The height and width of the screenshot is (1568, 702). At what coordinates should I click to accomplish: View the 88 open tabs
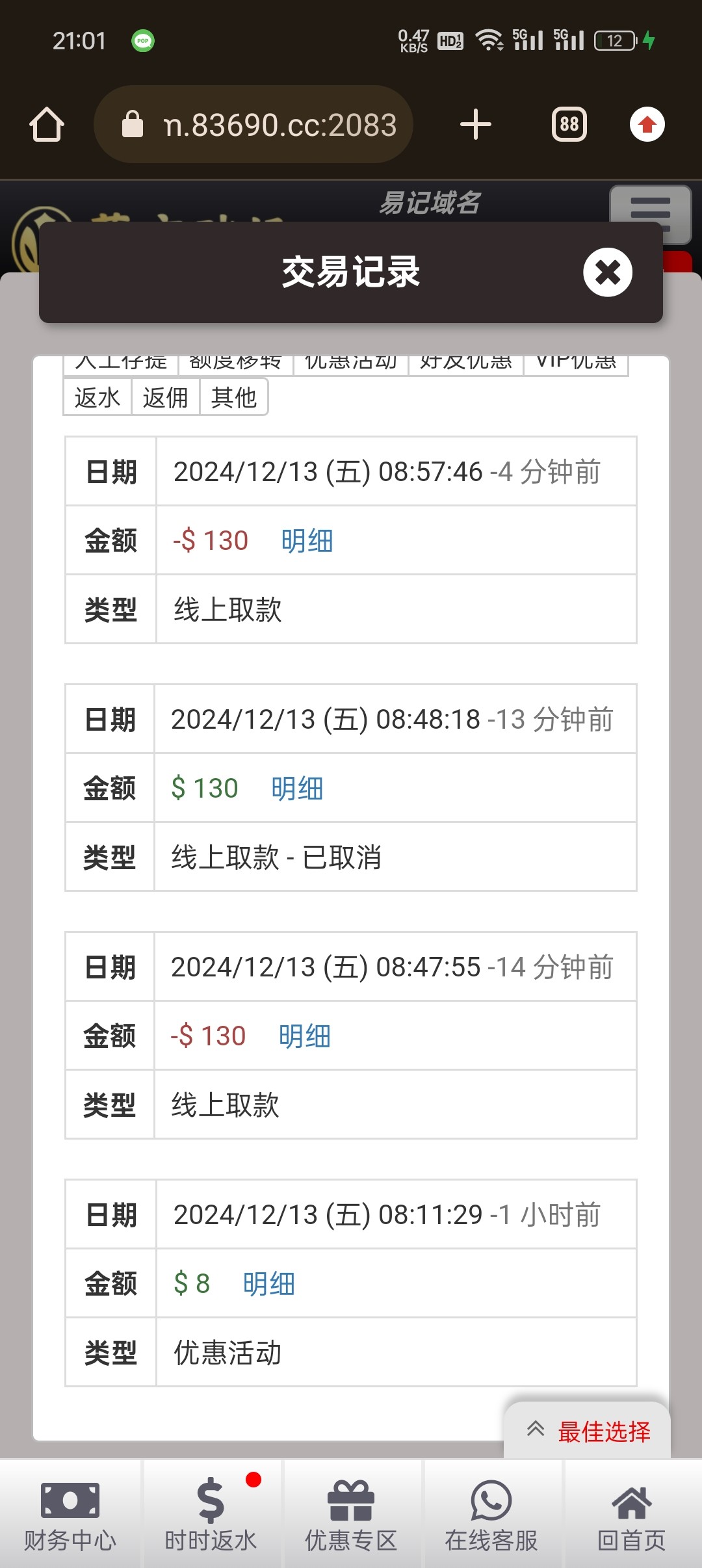(569, 124)
